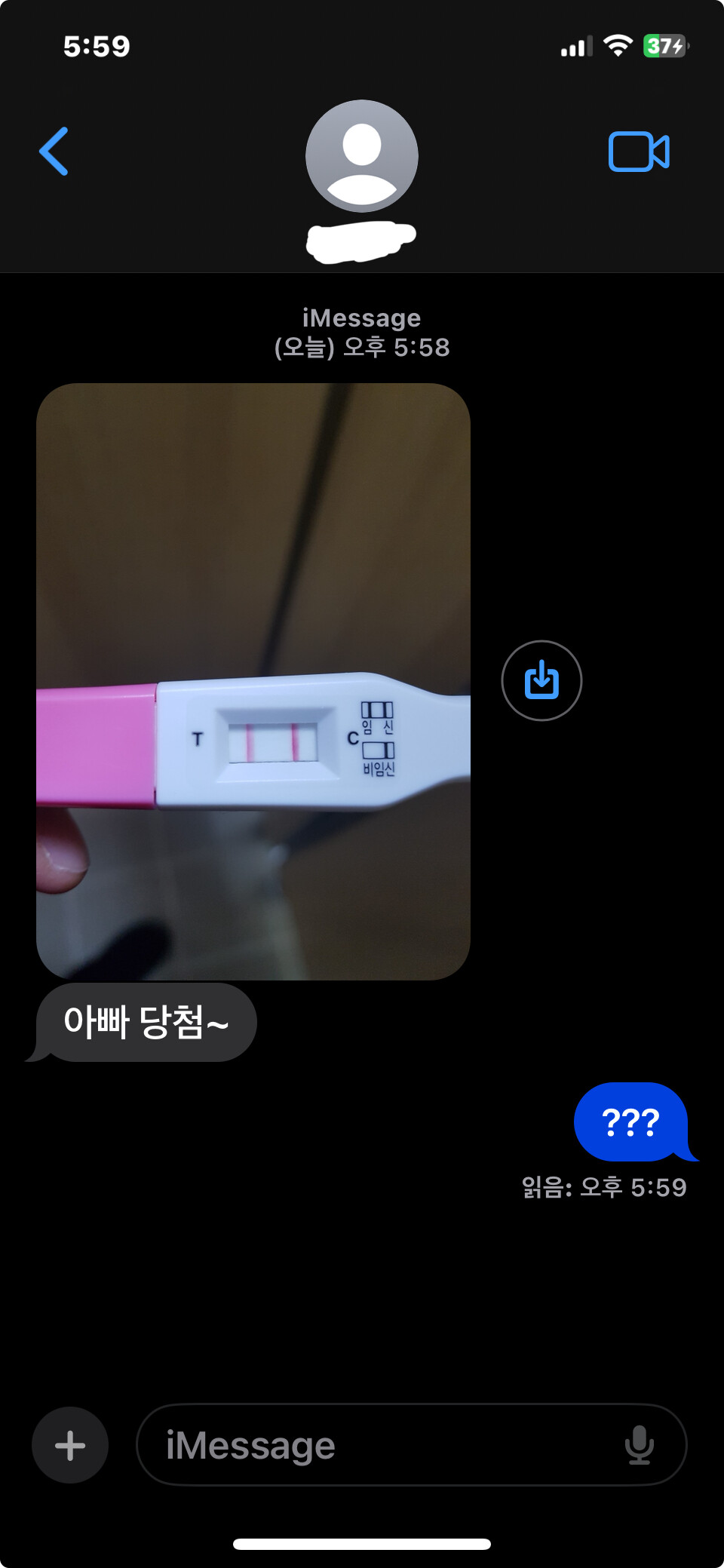724x1568 pixels.
Task: Save the received photo
Action: click(541, 680)
